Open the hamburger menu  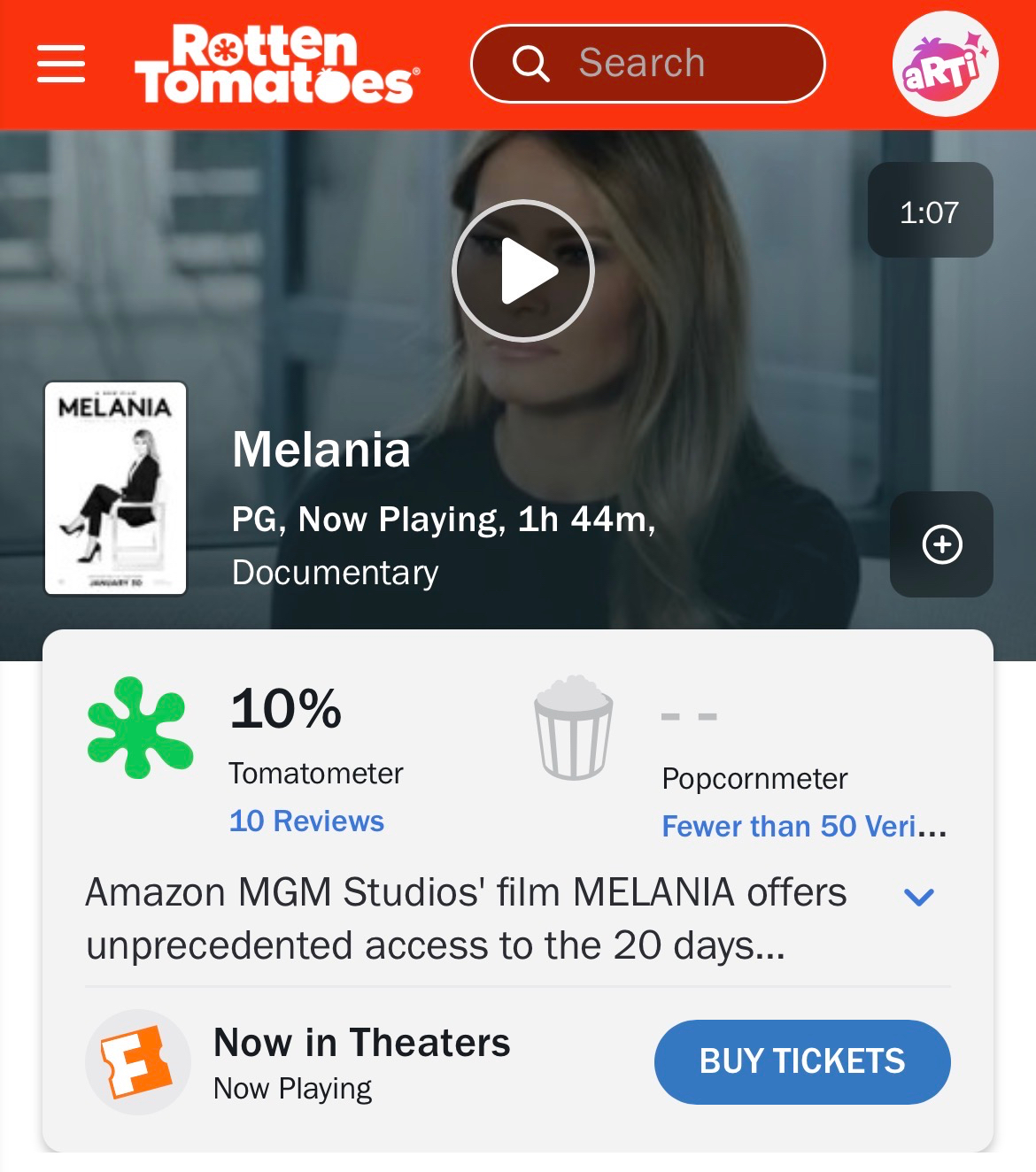[x=61, y=64]
